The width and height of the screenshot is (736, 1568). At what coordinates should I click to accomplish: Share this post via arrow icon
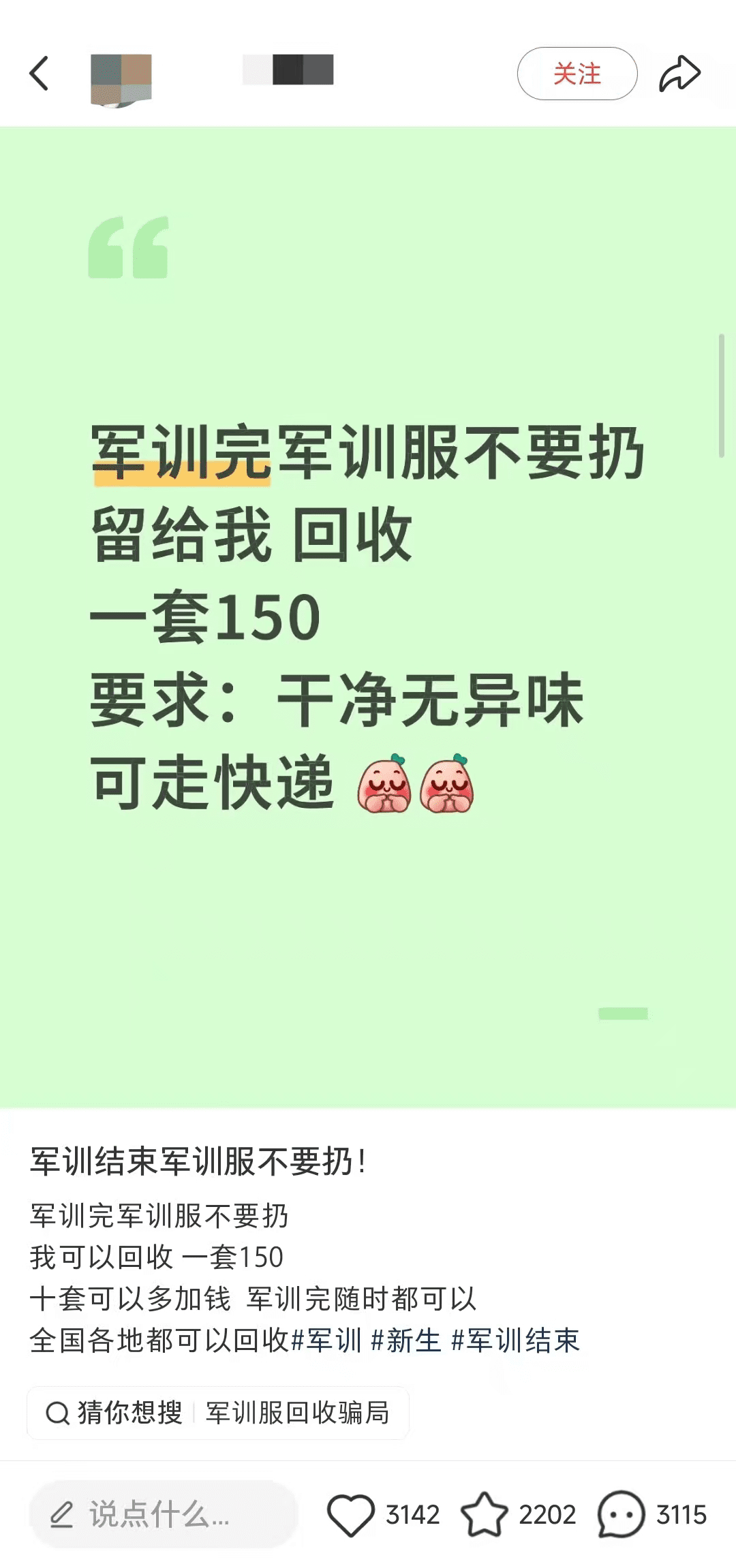(x=679, y=74)
